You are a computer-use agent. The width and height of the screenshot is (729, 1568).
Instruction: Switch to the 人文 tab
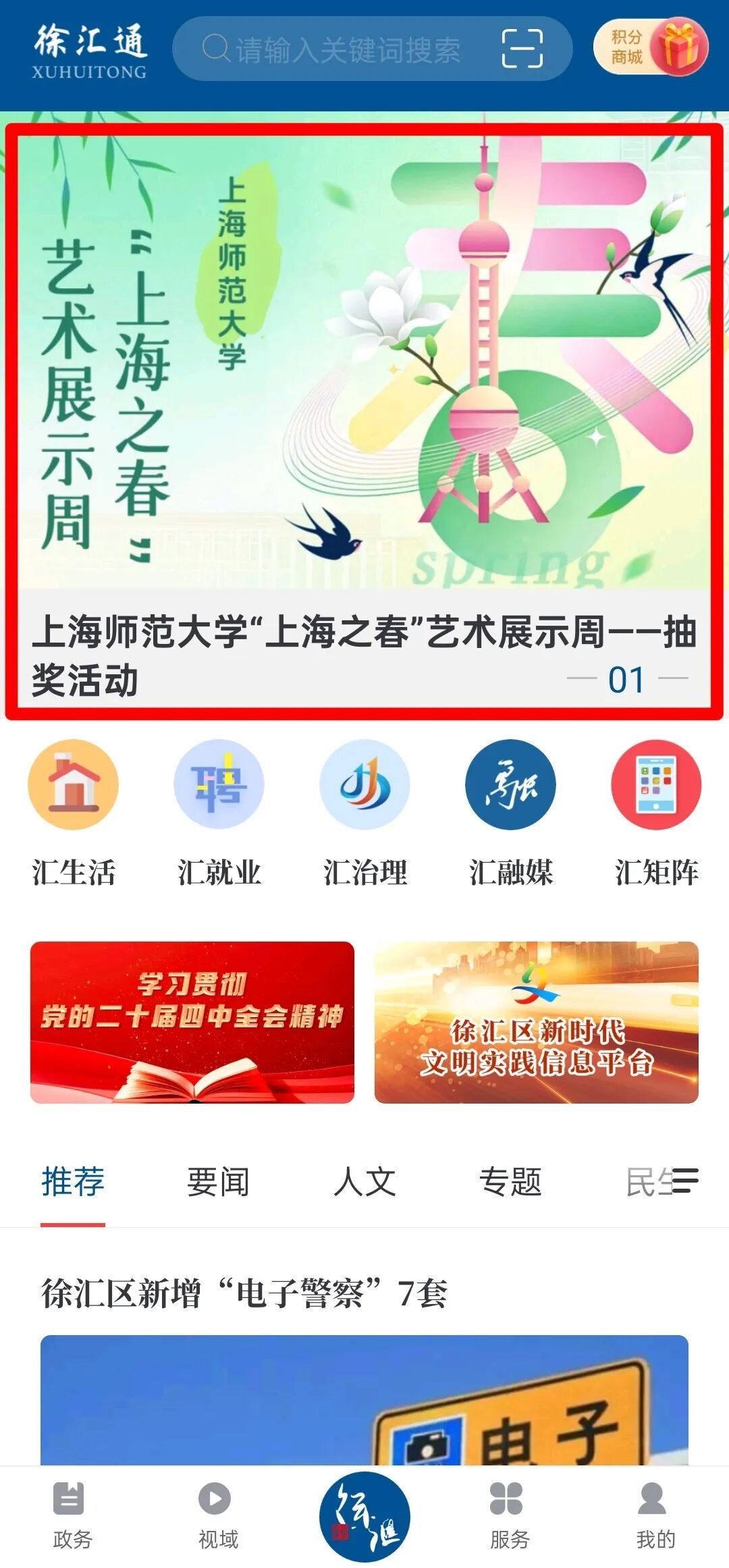(x=364, y=1182)
